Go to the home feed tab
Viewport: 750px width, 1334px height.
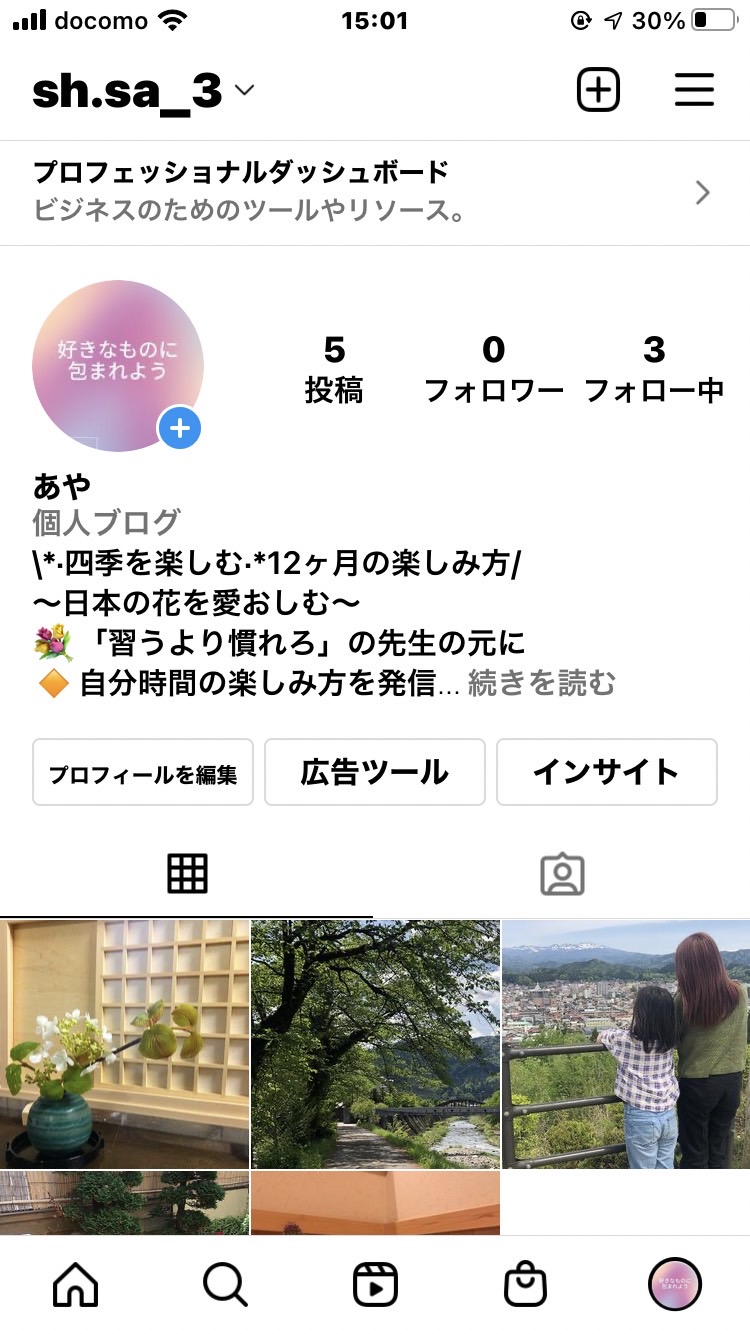pyautogui.click(x=75, y=1284)
